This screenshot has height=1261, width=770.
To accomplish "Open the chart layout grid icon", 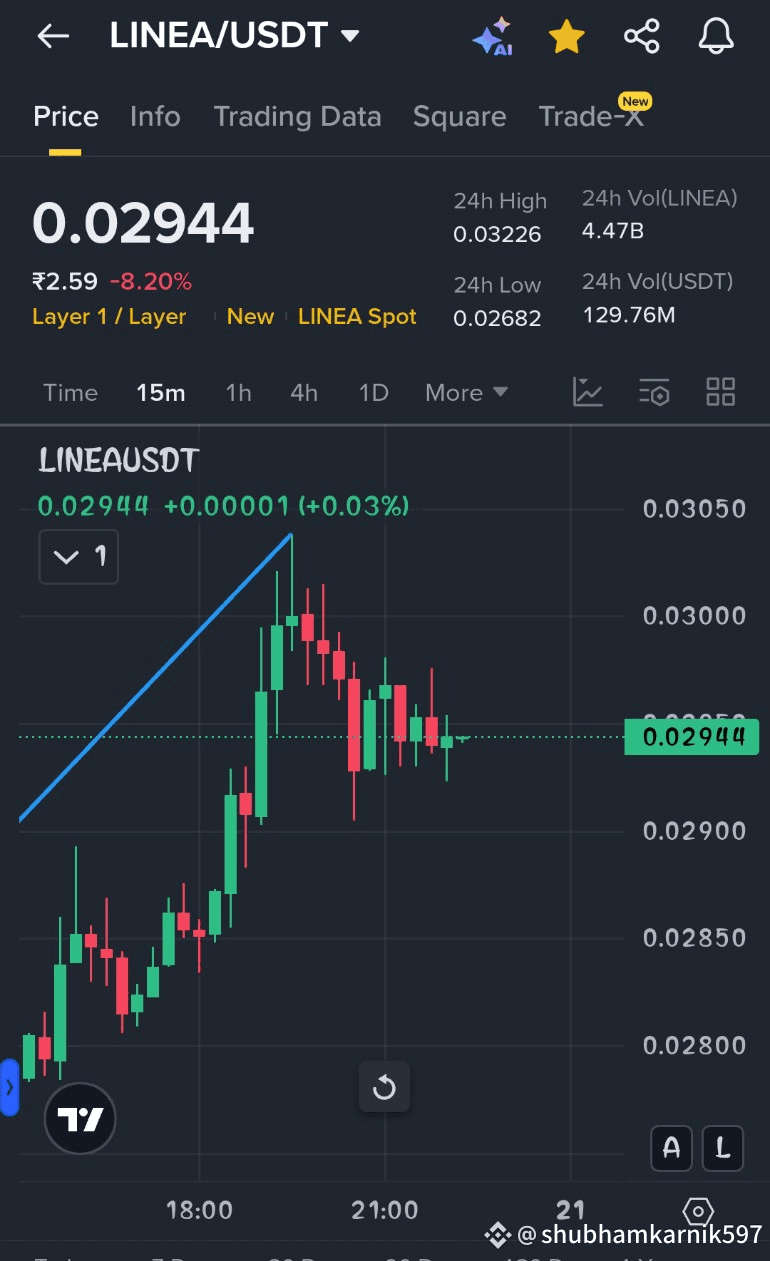I will pyautogui.click(x=720, y=392).
